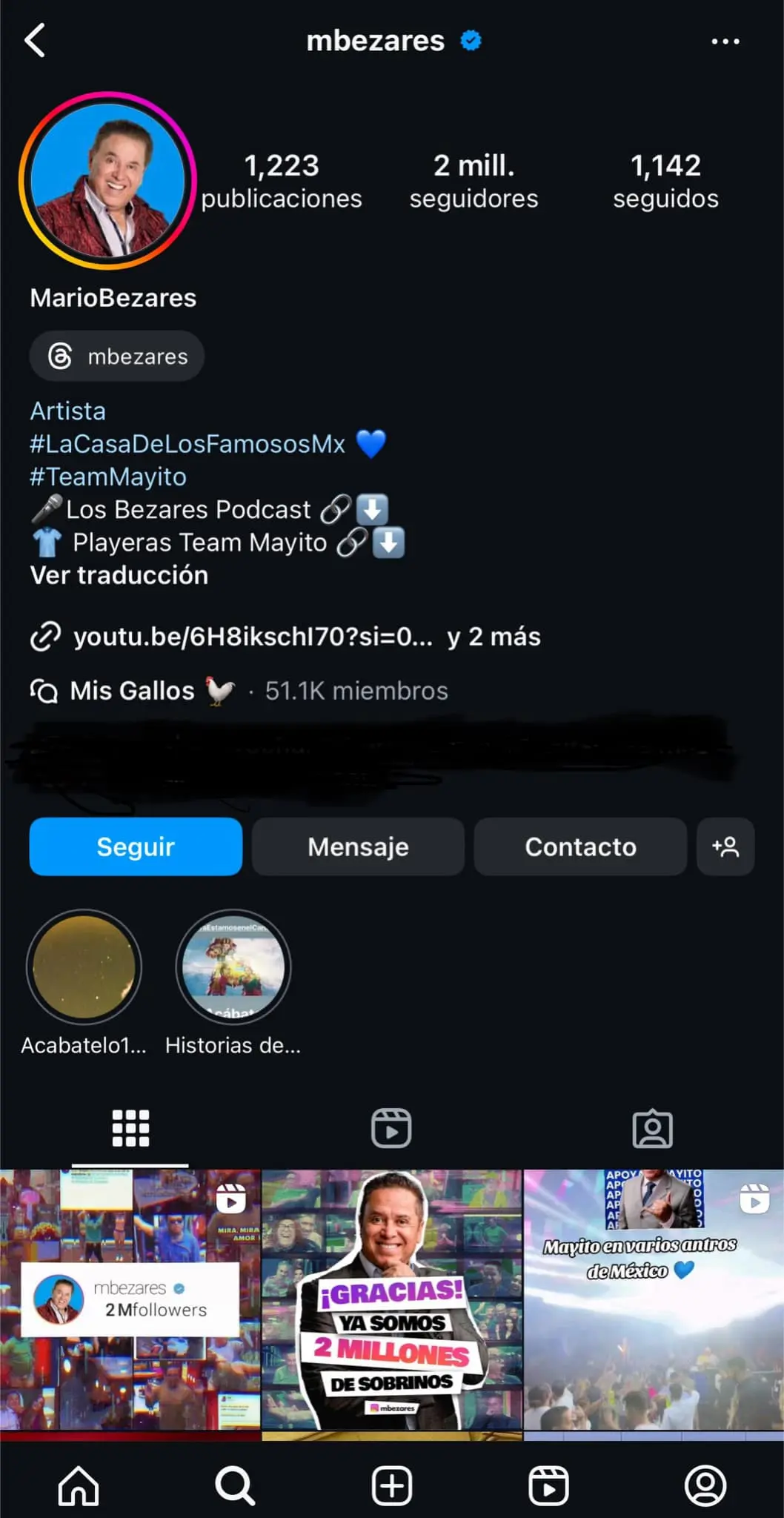Image resolution: width=784 pixels, height=1518 pixels.
Task: Tap the #LaCasaDeLosFamososMx hashtag
Action: 187,444
